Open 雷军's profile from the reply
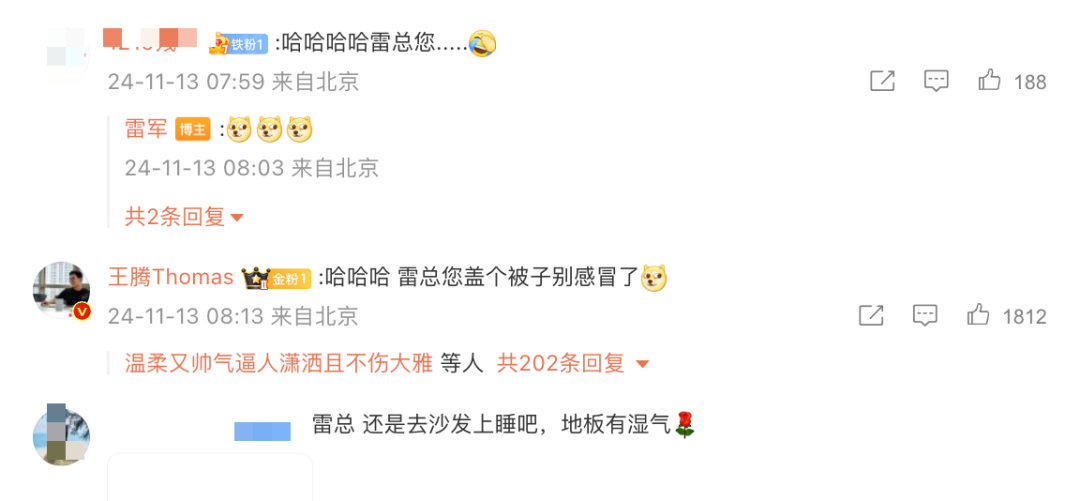Image resolution: width=1080 pixels, height=501 pixels. (146, 129)
